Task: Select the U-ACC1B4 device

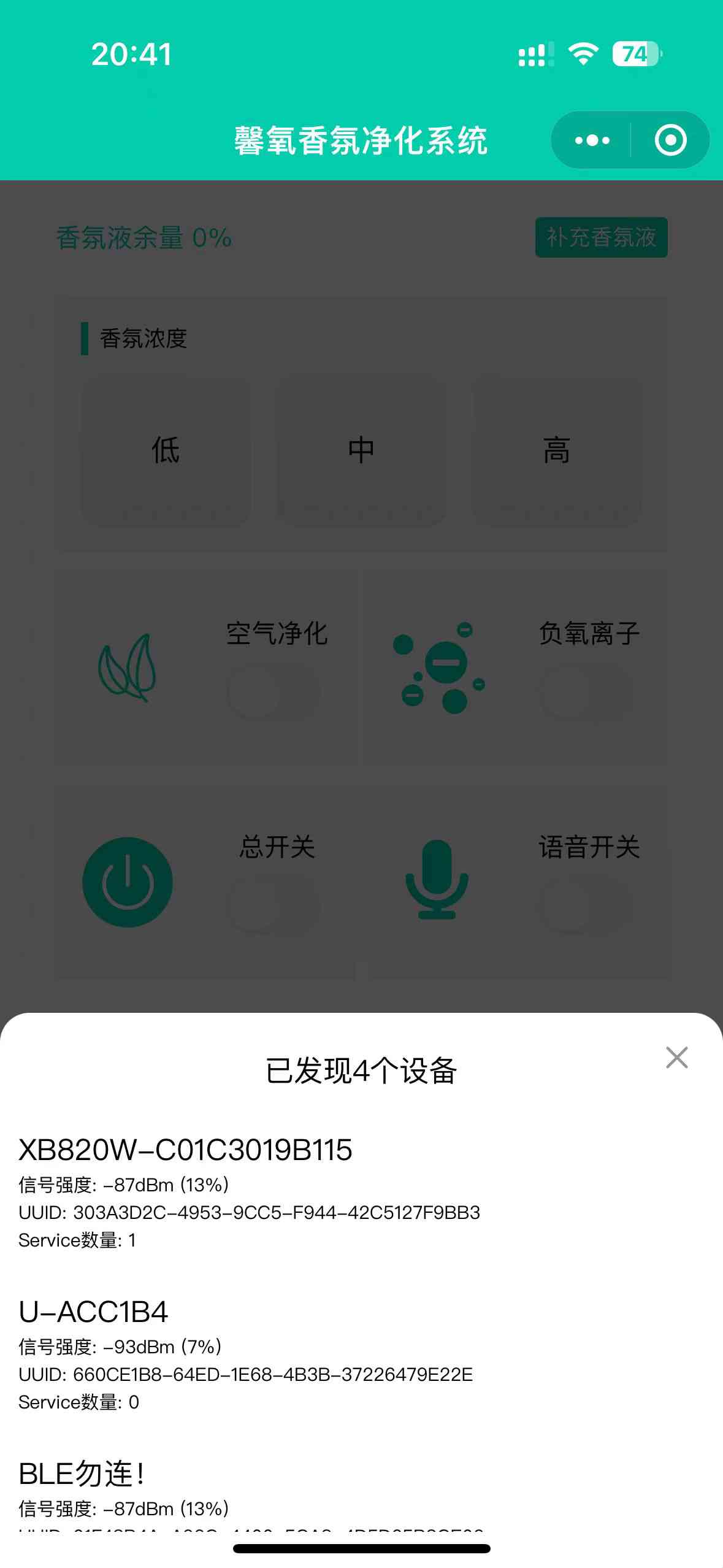Action: pyautogui.click(x=93, y=1312)
